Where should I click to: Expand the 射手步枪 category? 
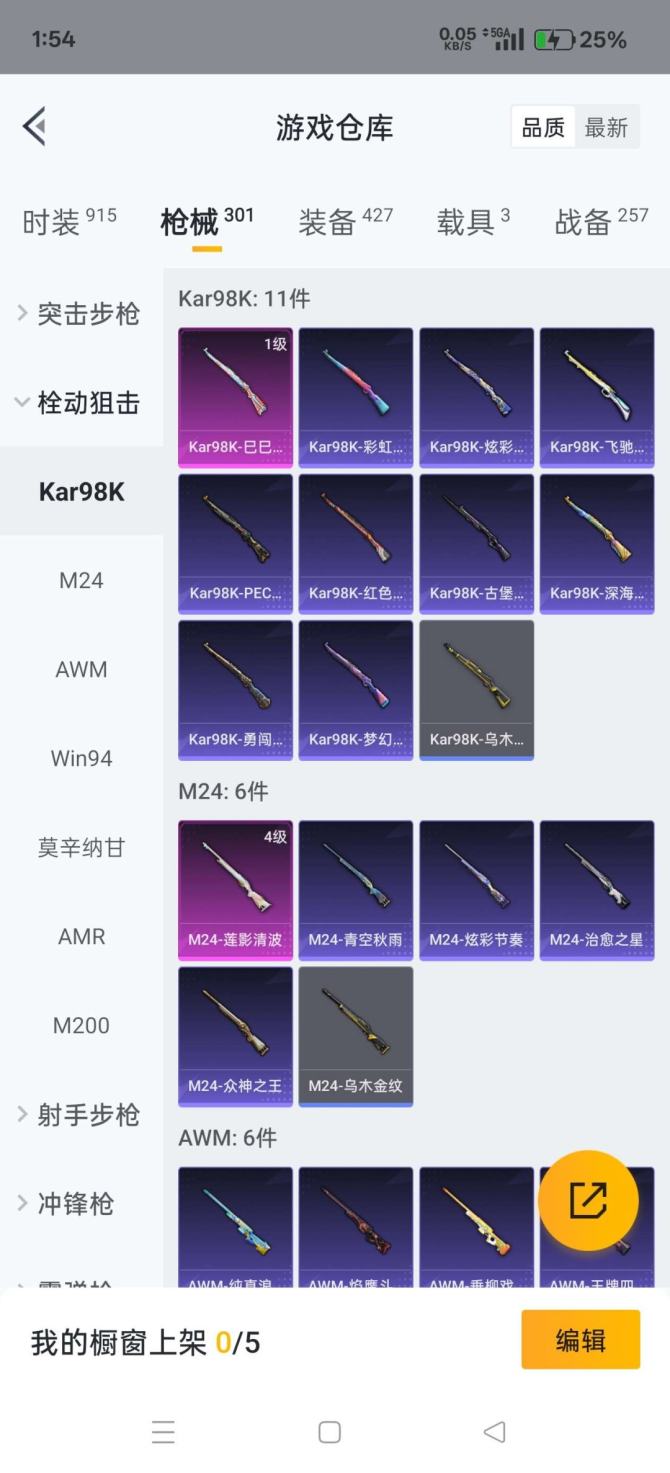coord(80,1114)
